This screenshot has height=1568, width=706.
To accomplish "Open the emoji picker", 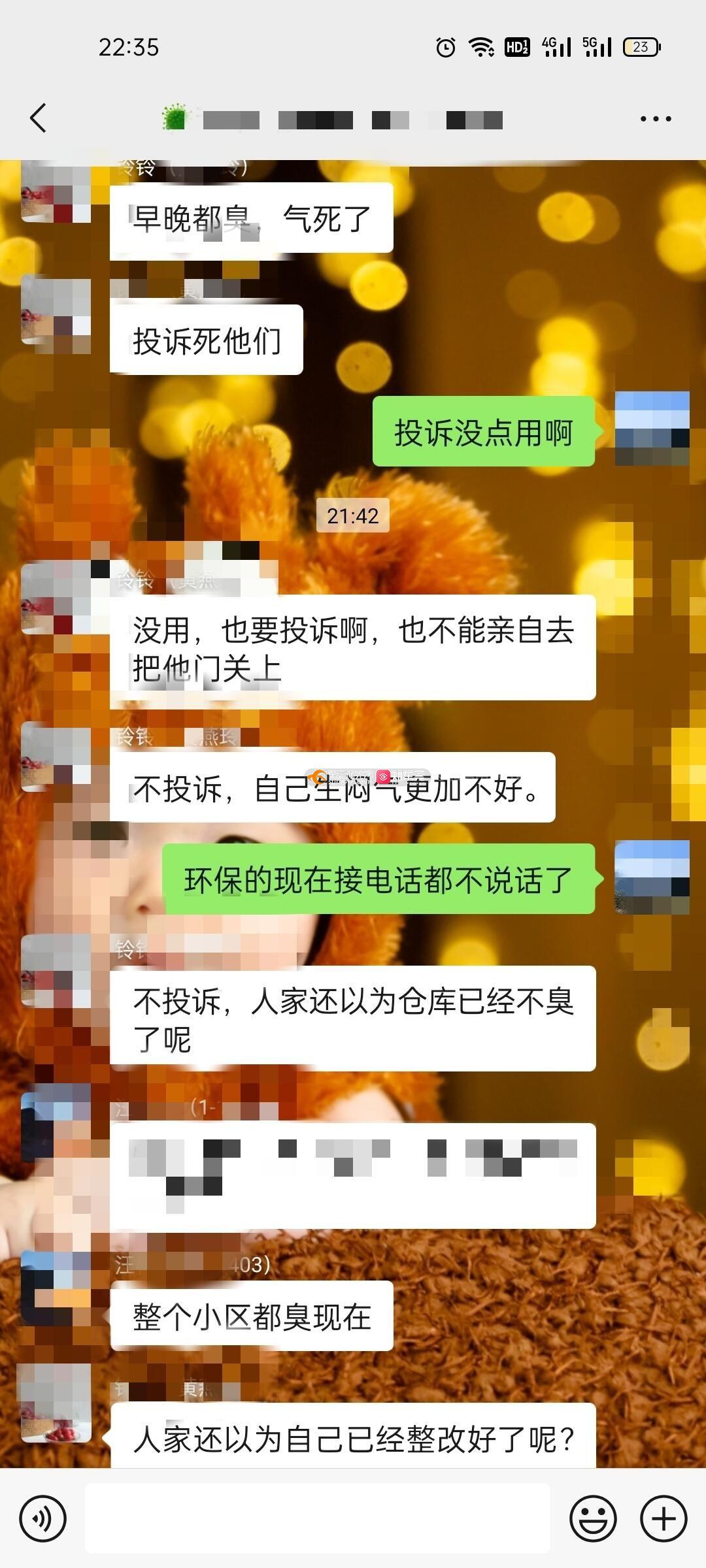I will pos(593,1518).
